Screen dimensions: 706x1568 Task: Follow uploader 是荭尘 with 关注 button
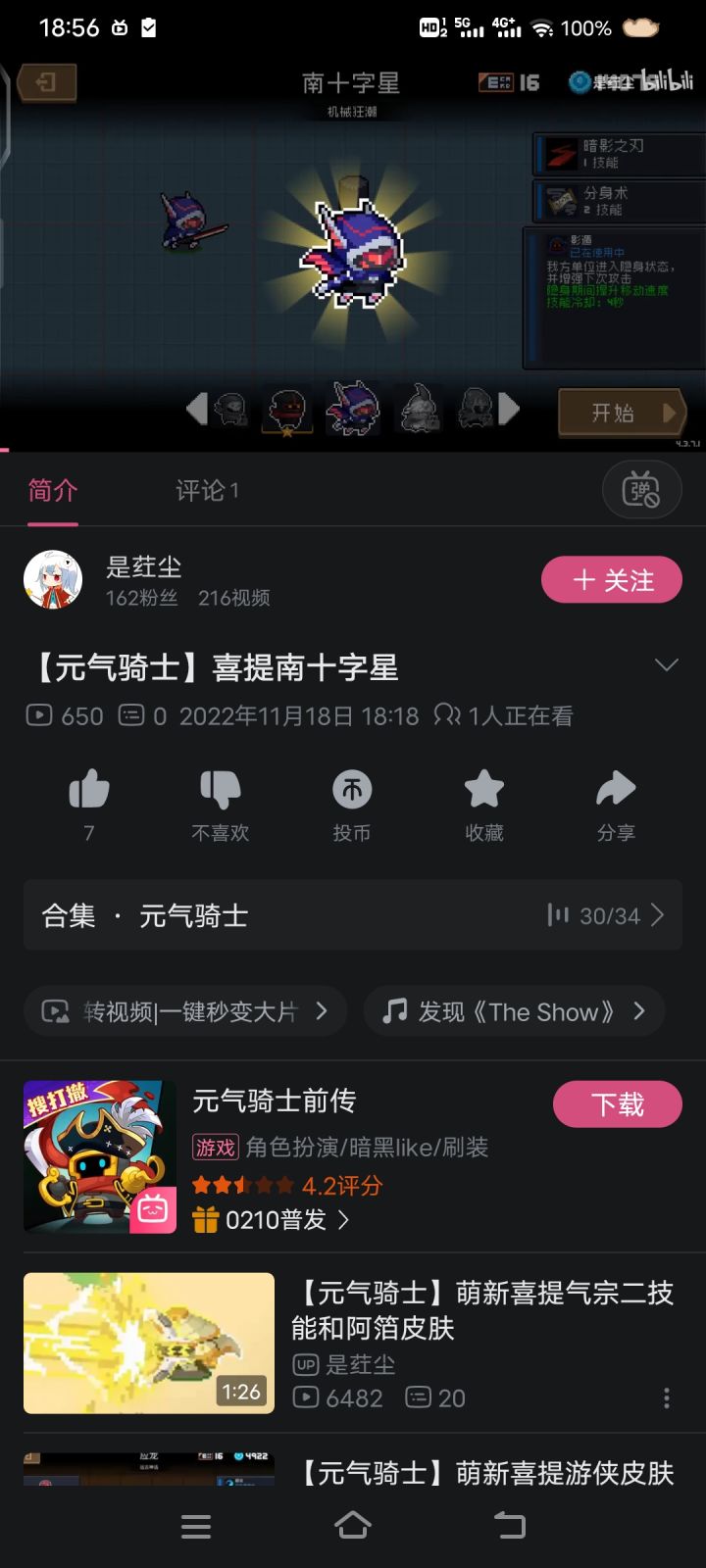(612, 580)
